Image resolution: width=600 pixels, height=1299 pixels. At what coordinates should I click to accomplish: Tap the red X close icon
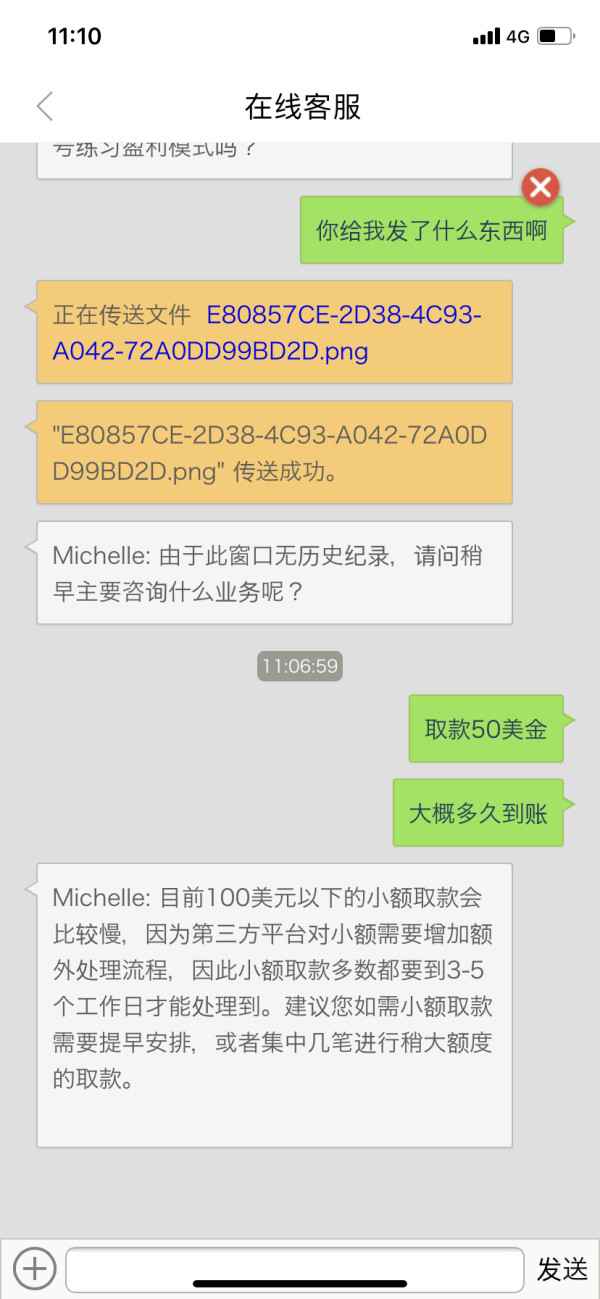click(540, 187)
